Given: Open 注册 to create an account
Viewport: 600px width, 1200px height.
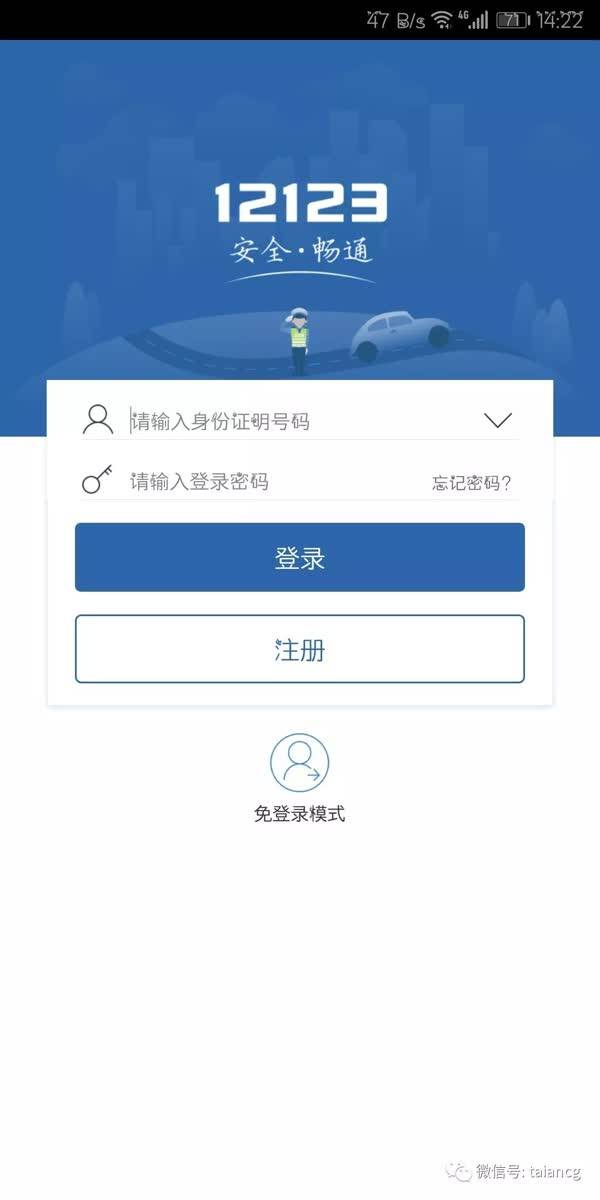Looking at the screenshot, I should [300, 649].
